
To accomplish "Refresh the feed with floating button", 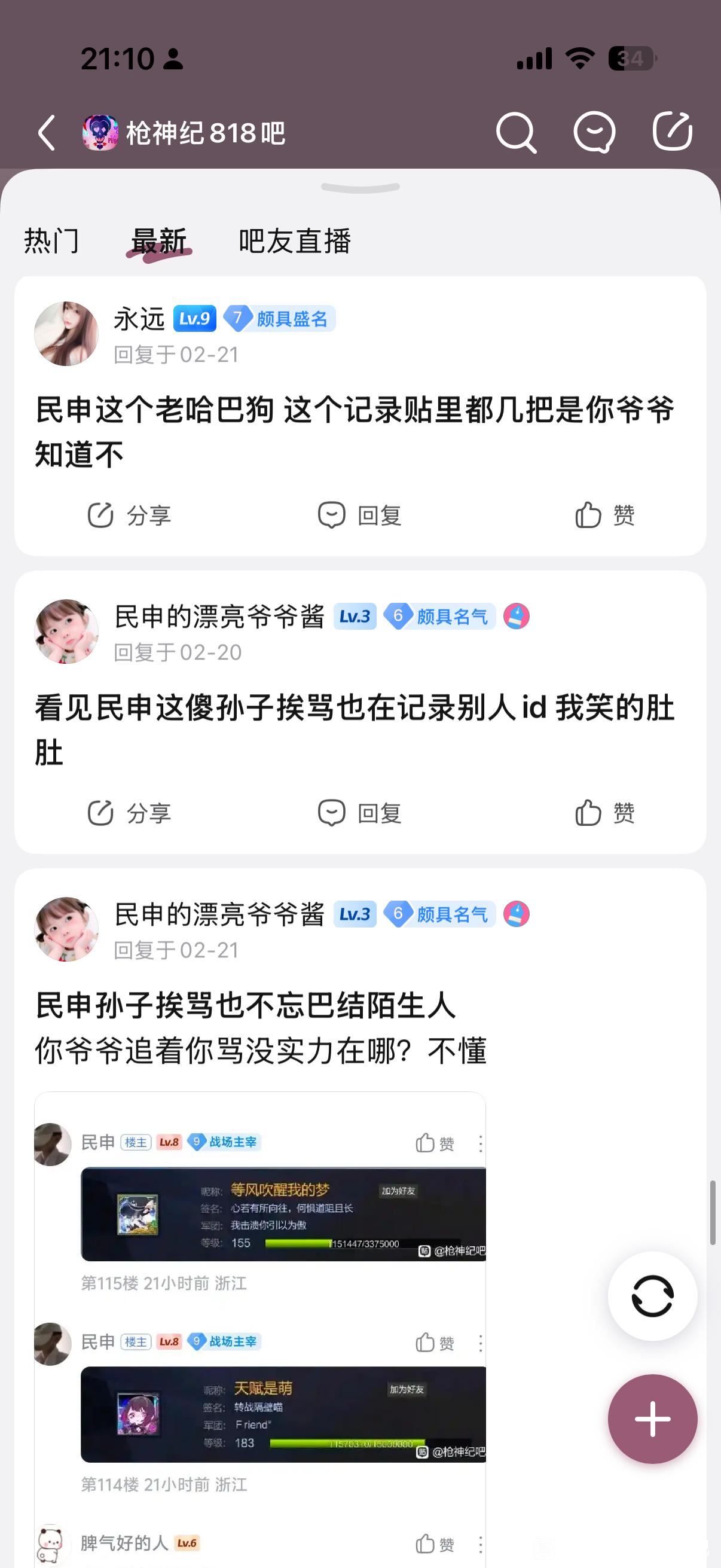I will 652,1296.
